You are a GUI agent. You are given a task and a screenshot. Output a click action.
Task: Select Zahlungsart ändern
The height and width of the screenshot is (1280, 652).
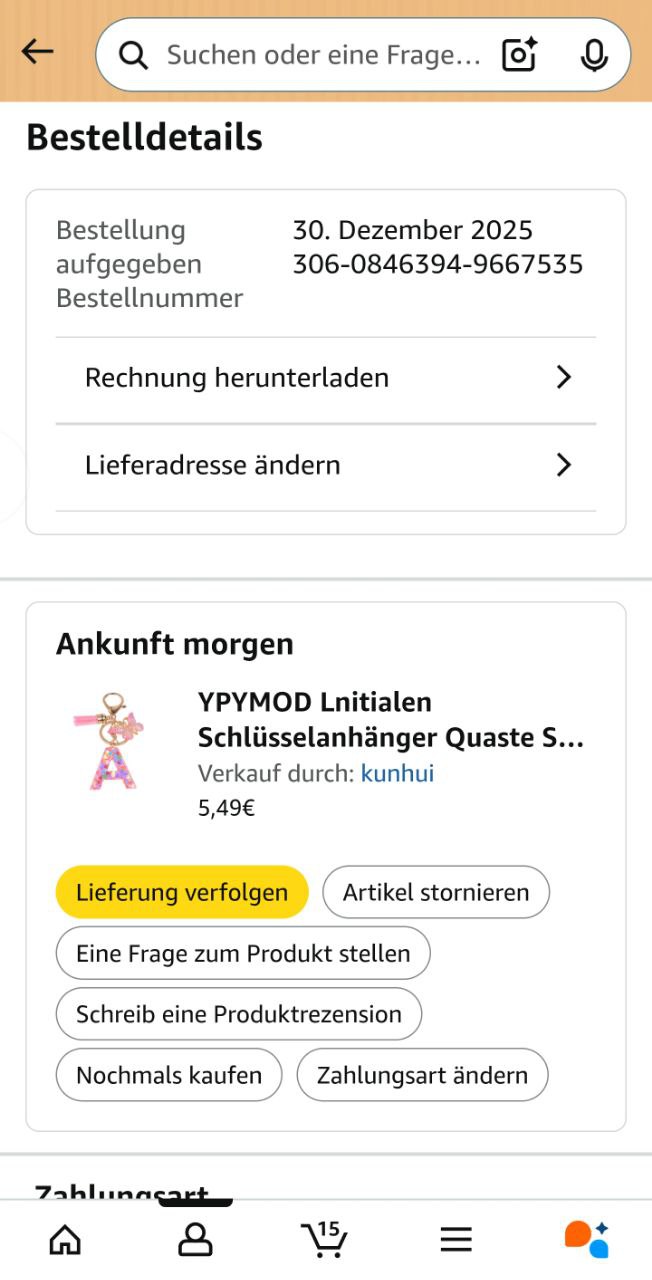pos(422,1075)
